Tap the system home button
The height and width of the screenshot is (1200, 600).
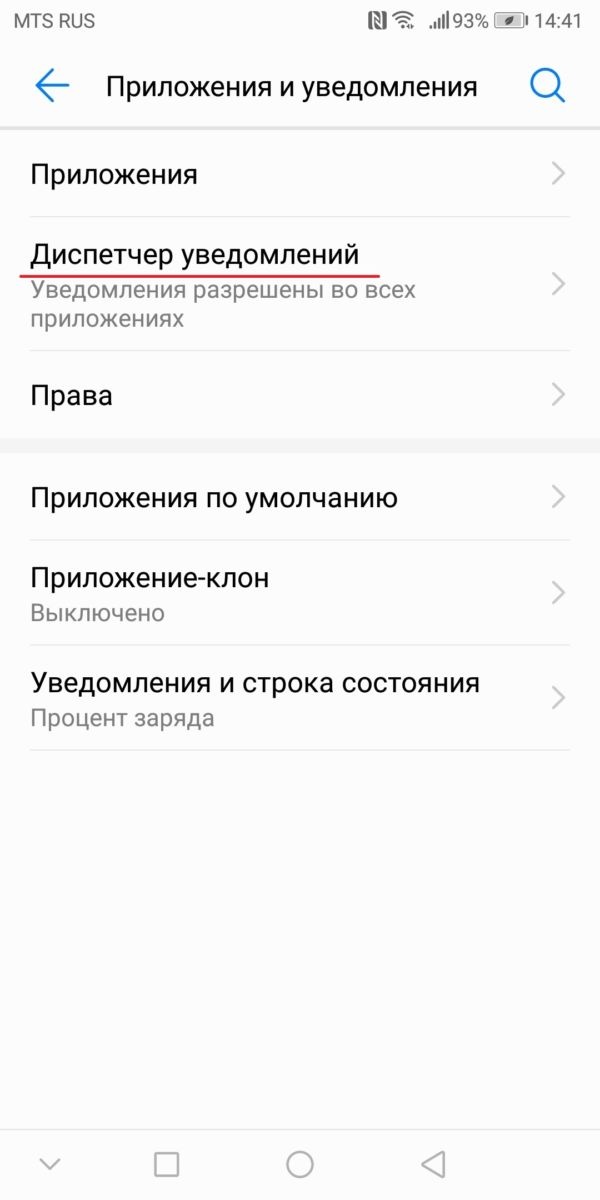pos(300,1164)
